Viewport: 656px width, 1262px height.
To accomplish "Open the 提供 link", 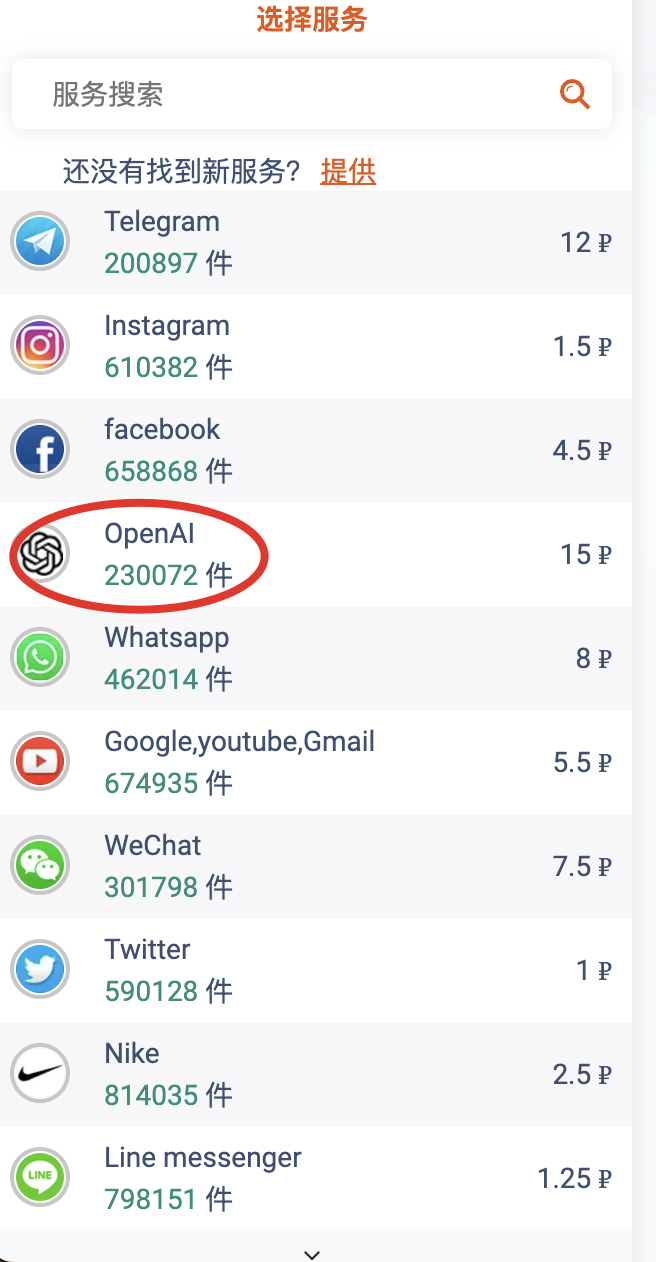I will [x=348, y=172].
